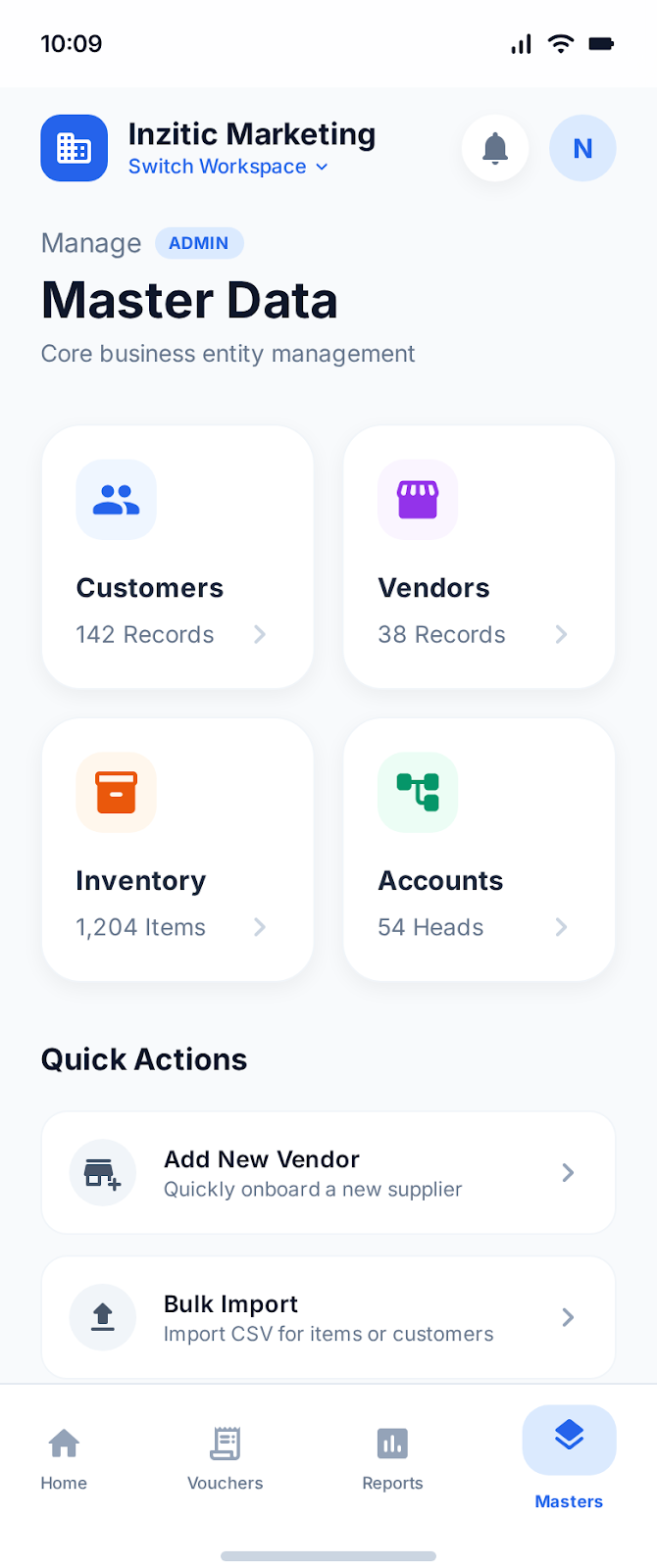Go to the Home tab
This screenshot has height=1568, width=657.
[x=64, y=1458]
